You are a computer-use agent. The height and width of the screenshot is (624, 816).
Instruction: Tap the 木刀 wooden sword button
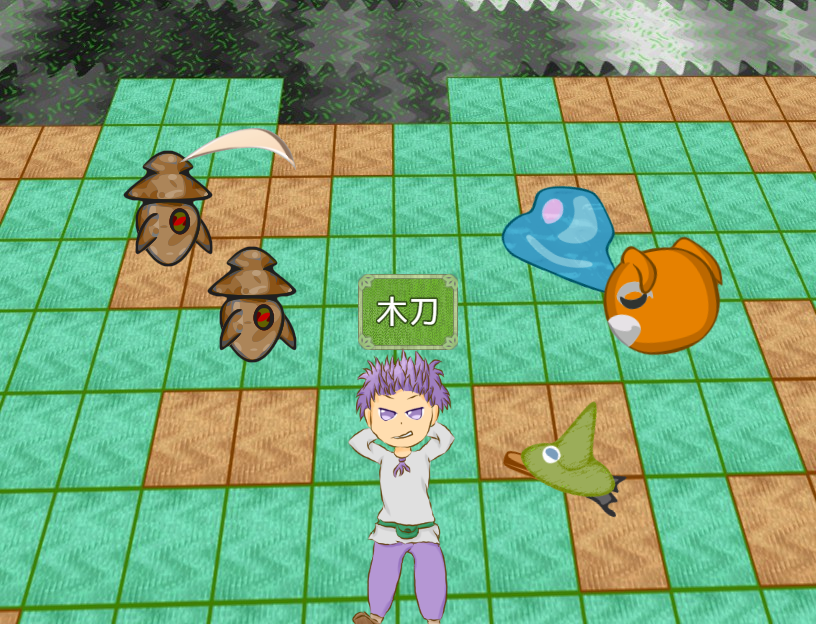pos(408,312)
